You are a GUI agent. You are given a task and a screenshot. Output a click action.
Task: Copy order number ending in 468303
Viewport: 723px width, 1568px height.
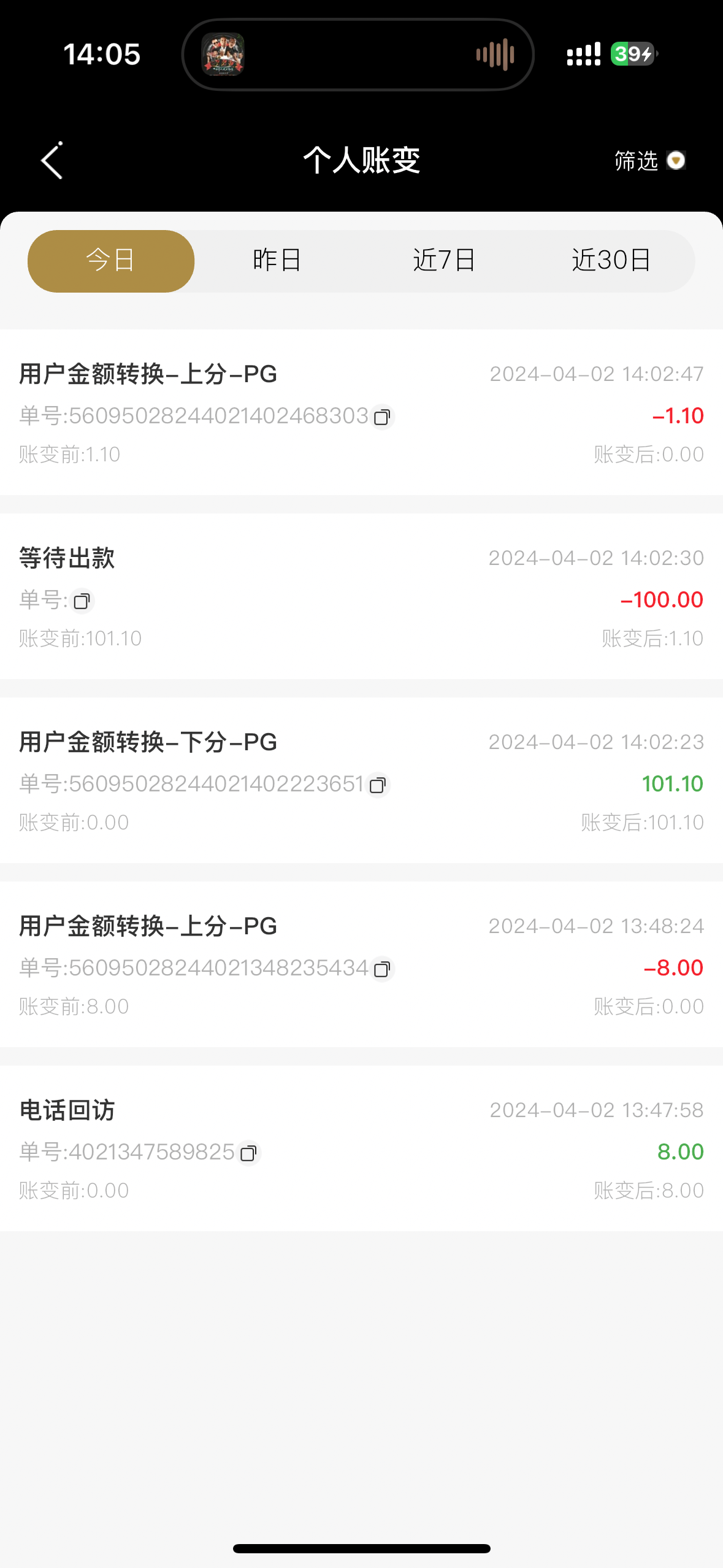(382, 417)
